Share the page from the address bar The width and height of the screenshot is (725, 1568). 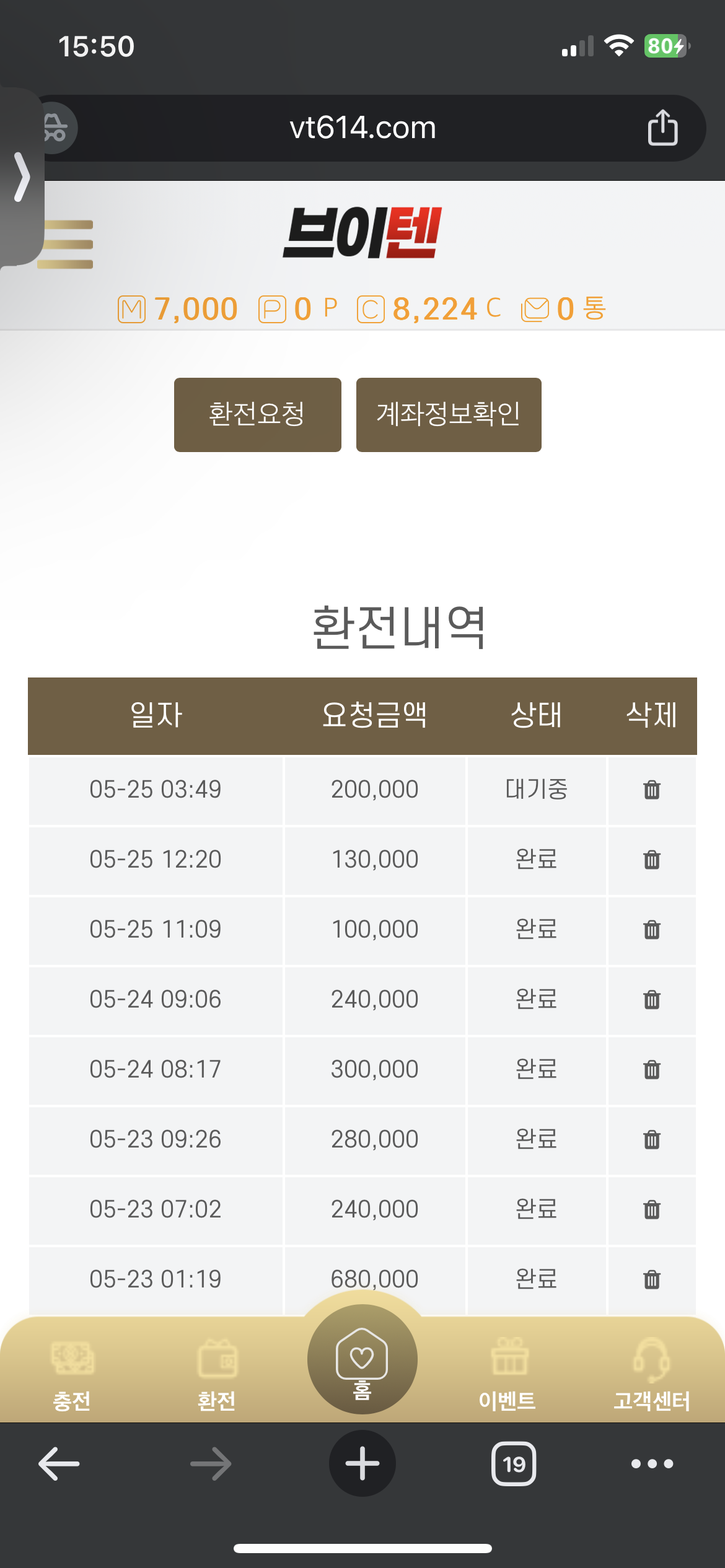point(662,128)
